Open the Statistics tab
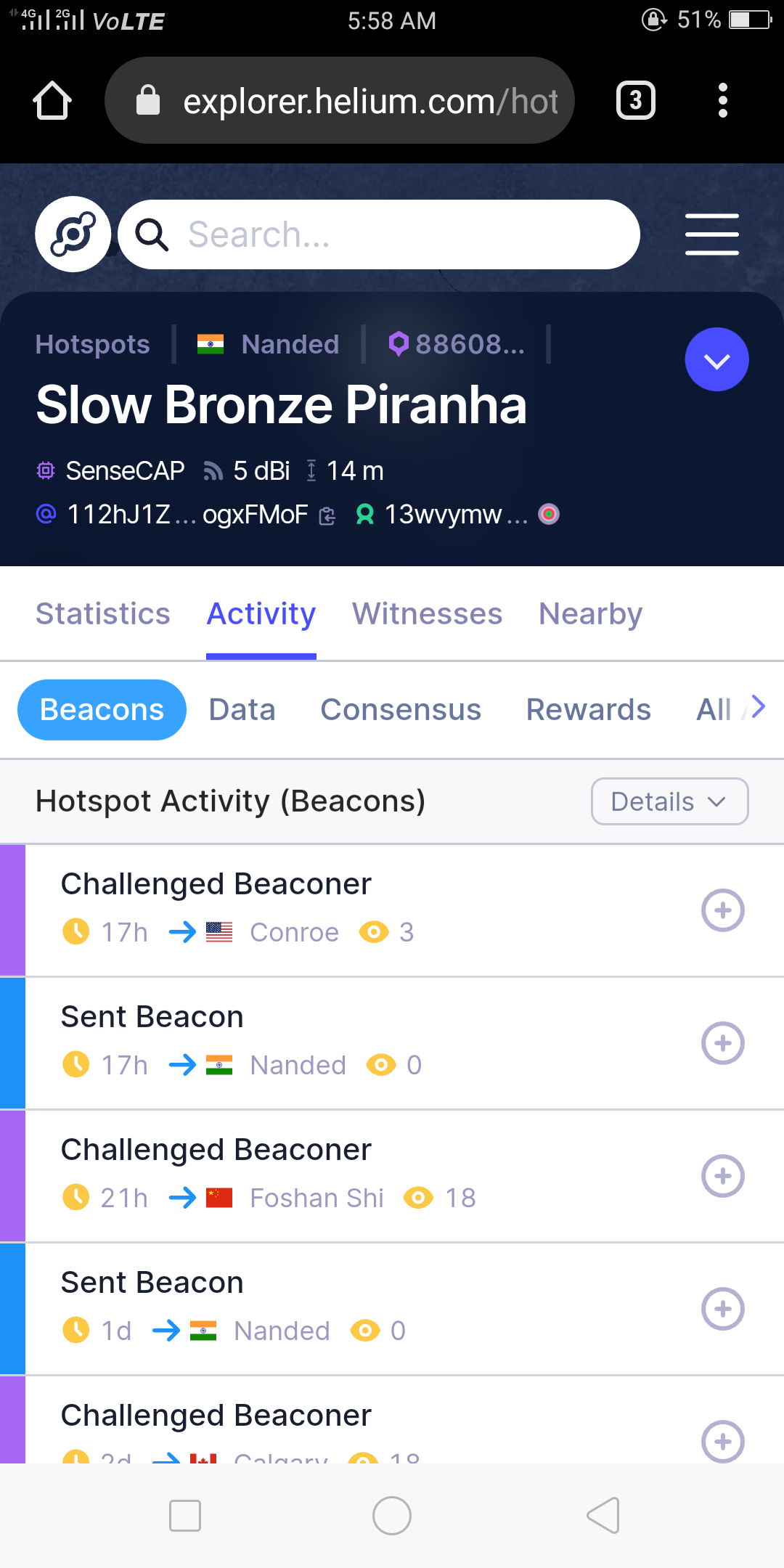 [102, 613]
